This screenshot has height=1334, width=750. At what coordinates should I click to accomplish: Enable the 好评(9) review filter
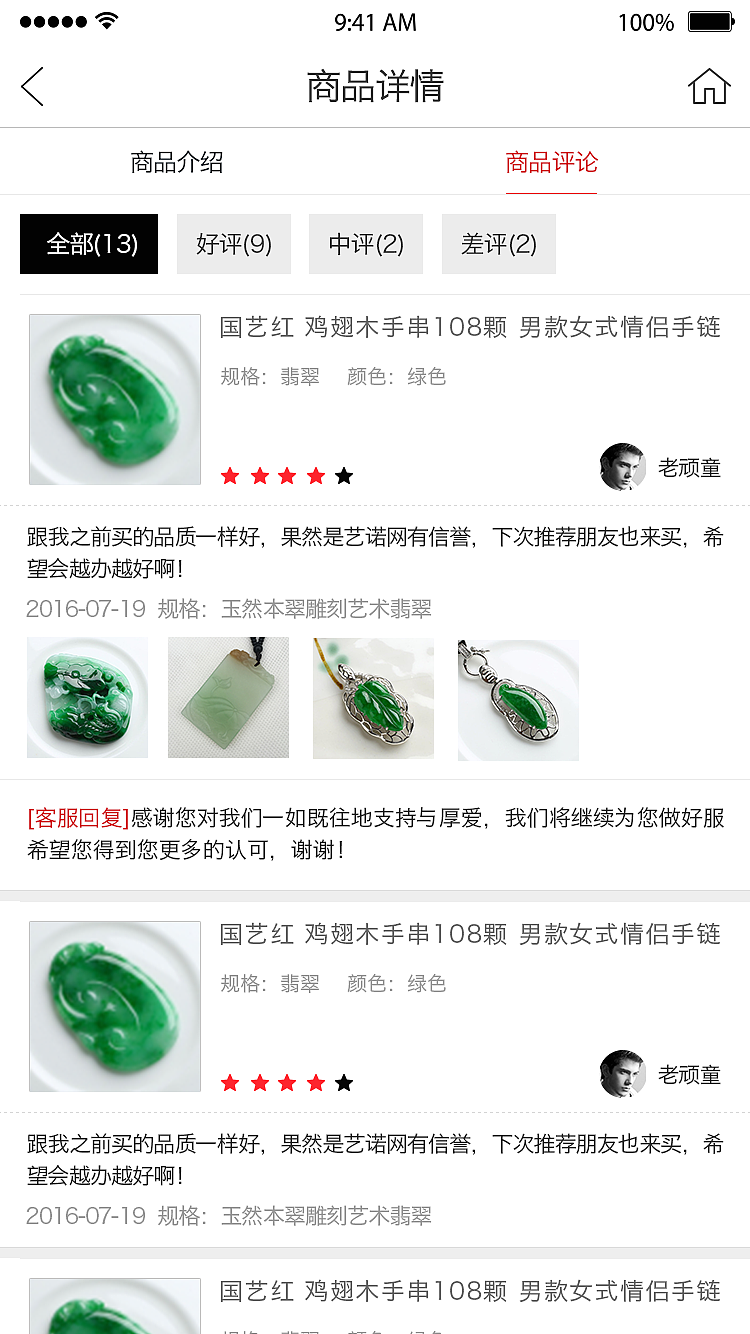coord(233,243)
